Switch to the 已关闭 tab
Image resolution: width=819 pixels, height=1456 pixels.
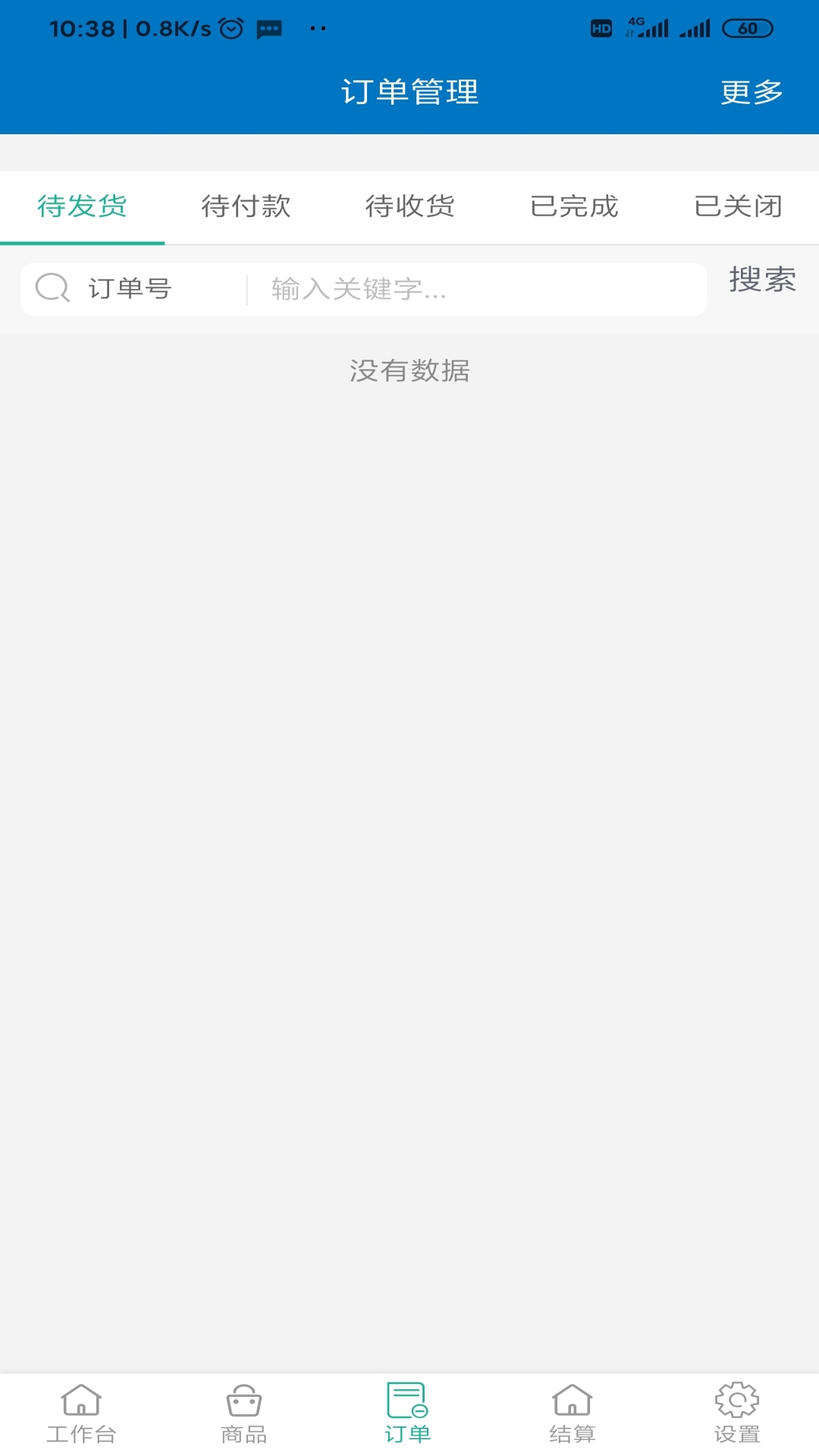(738, 206)
